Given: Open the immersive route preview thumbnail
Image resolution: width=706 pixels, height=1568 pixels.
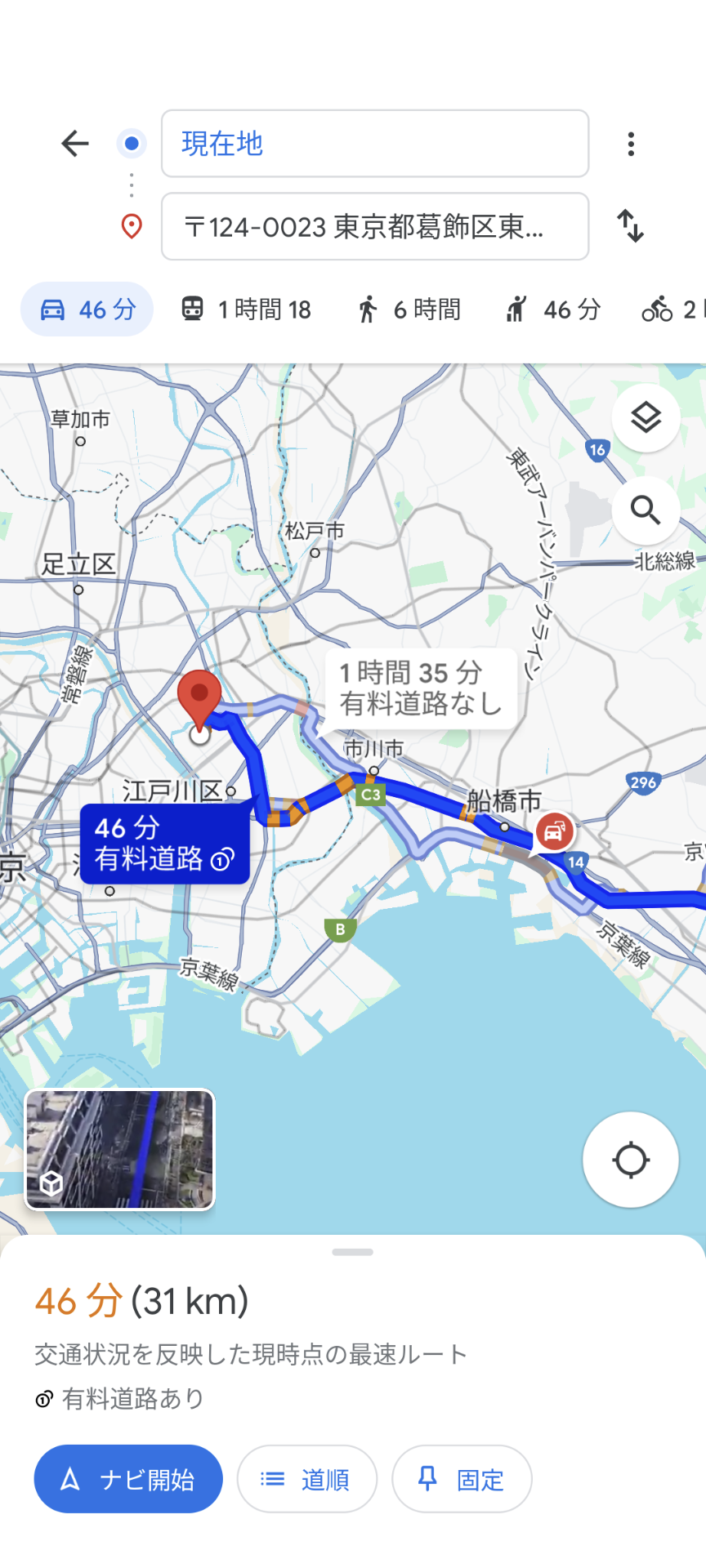Looking at the screenshot, I should coord(120,1149).
